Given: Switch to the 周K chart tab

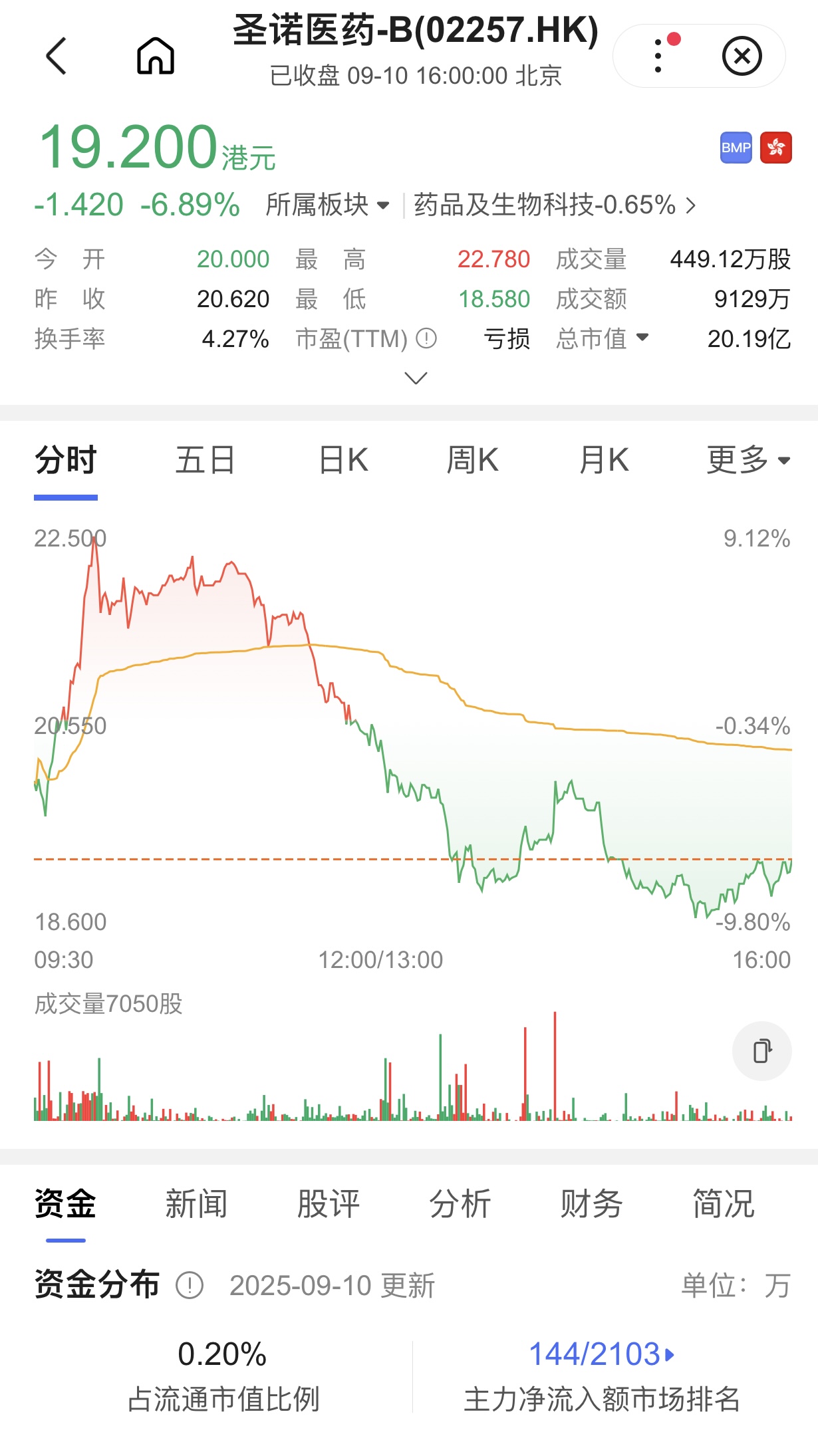Looking at the screenshot, I should [472, 460].
